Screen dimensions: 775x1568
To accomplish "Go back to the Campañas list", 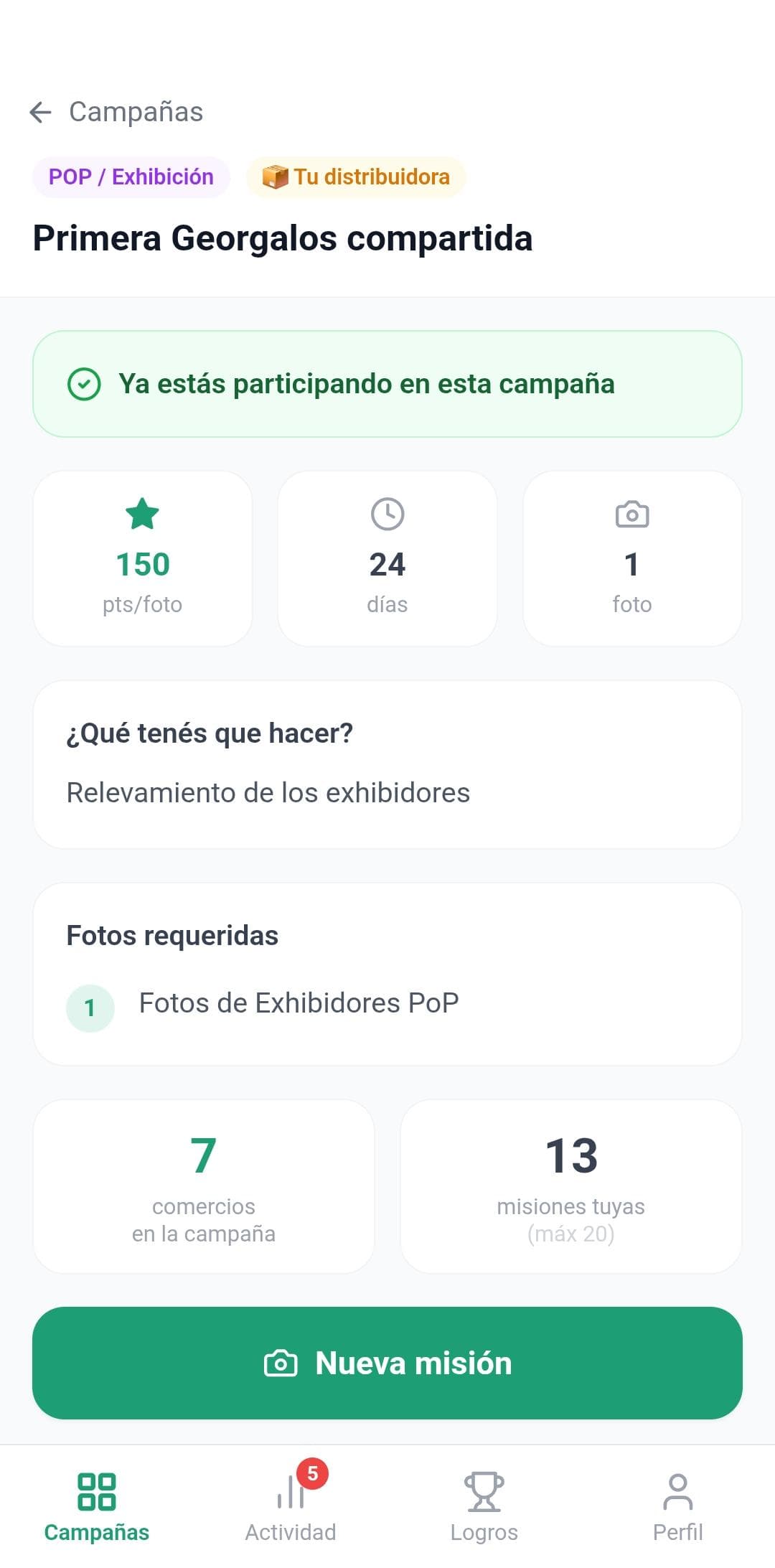I will (x=116, y=112).
